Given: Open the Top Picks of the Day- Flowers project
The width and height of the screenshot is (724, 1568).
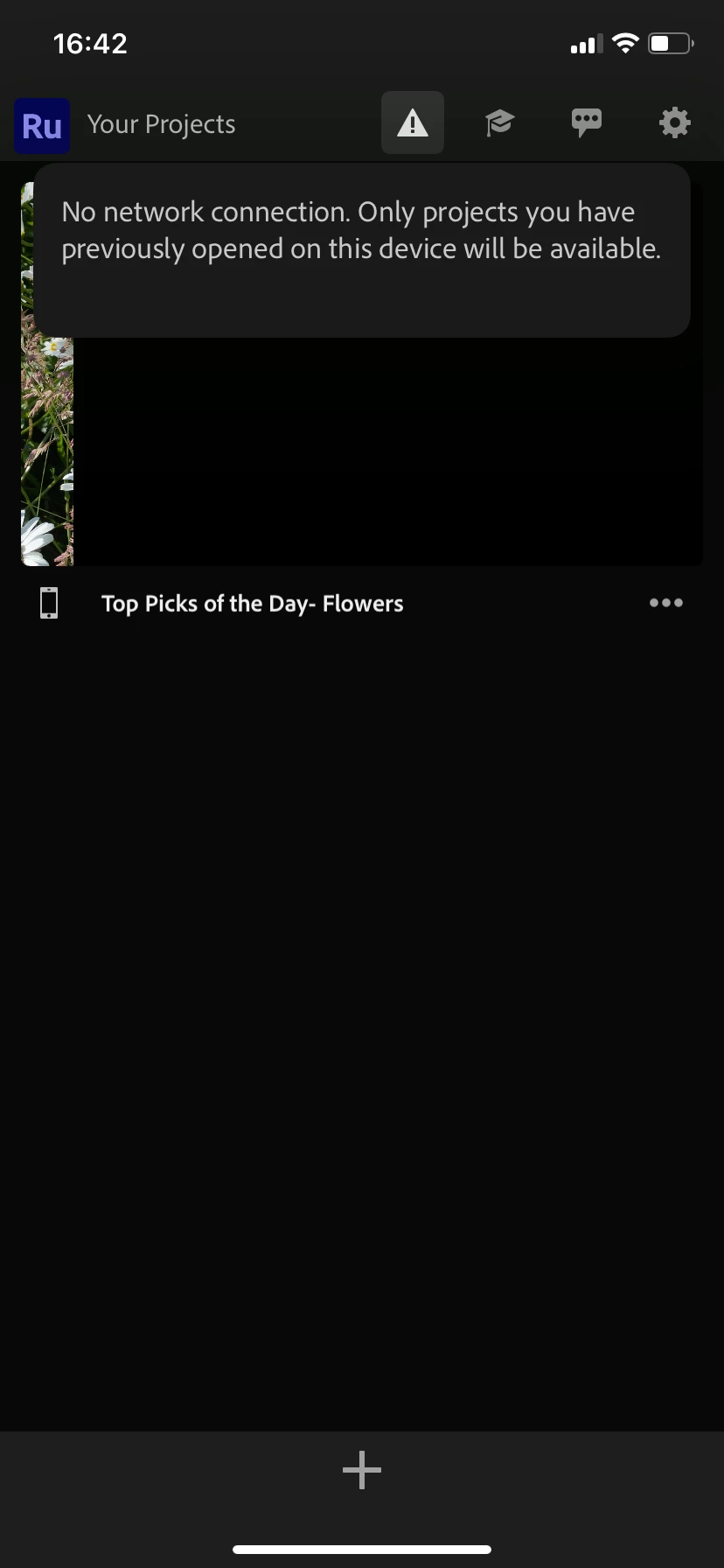Looking at the screenshot, I should [x=252, y=604].
